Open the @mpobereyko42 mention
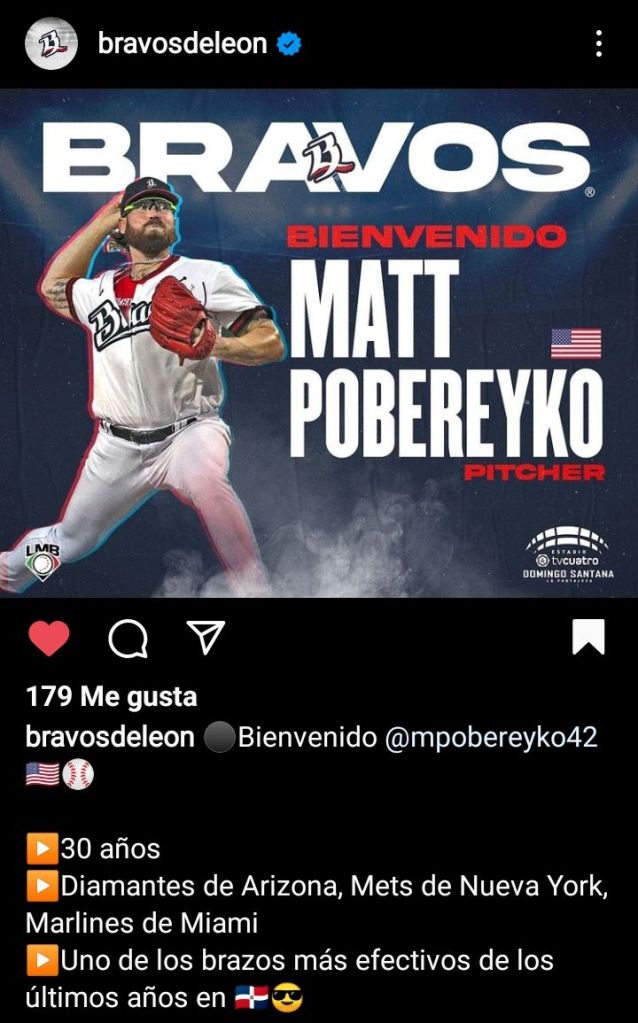Viewport: 638px width, 1023px height. pyautogui.click(x=489, y=738)
